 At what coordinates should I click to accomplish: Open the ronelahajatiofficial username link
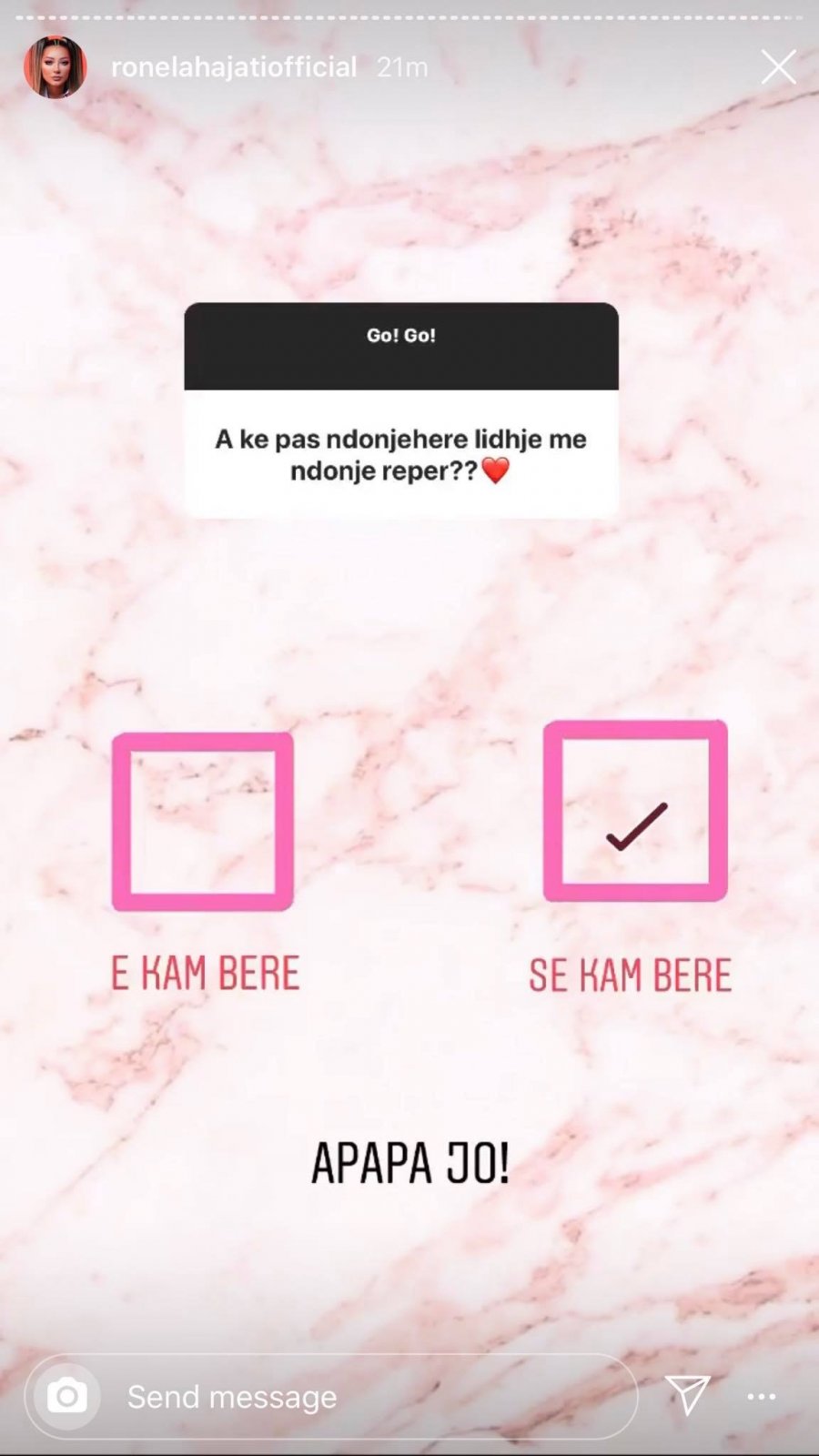pos(234,67)
